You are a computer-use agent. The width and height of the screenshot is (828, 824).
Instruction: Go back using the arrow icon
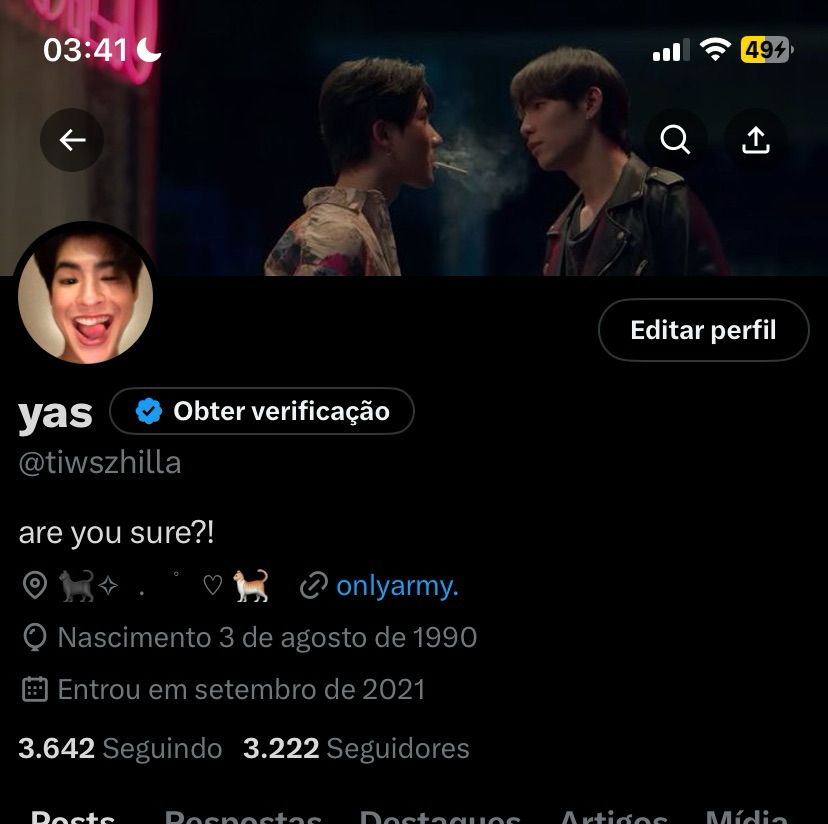(x=73, y=141)
